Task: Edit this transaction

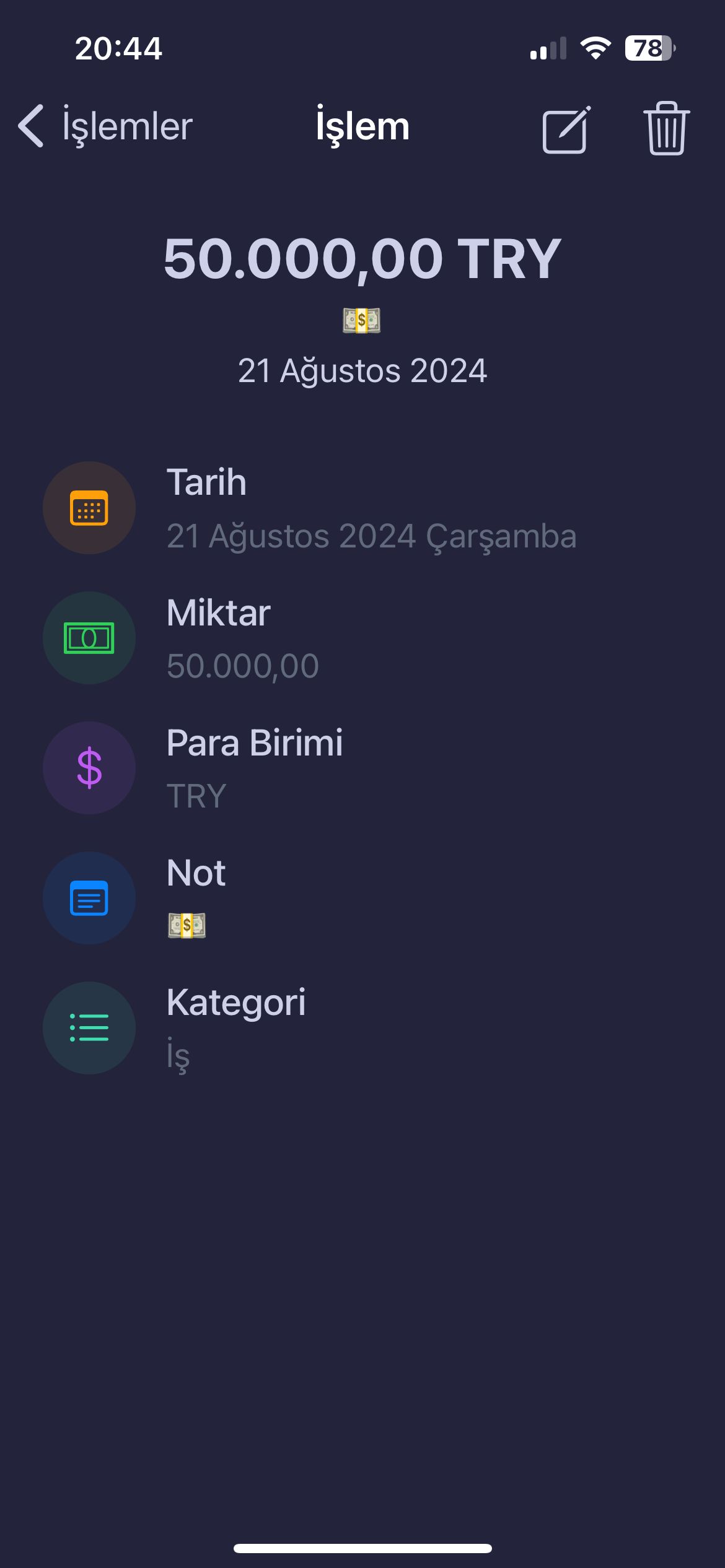Action: pos(565,129)
